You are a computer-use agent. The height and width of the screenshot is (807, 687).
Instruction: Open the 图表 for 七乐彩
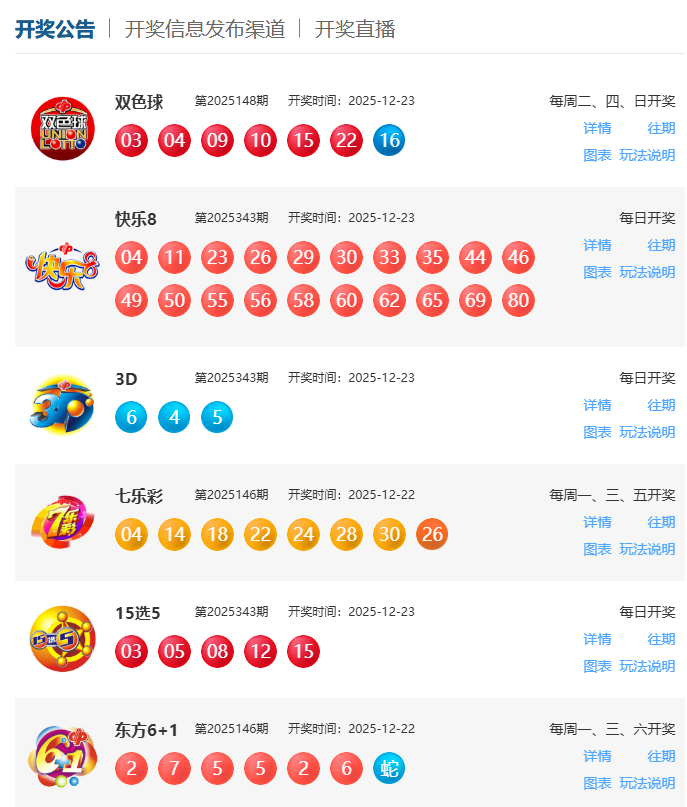click(597, 549)
